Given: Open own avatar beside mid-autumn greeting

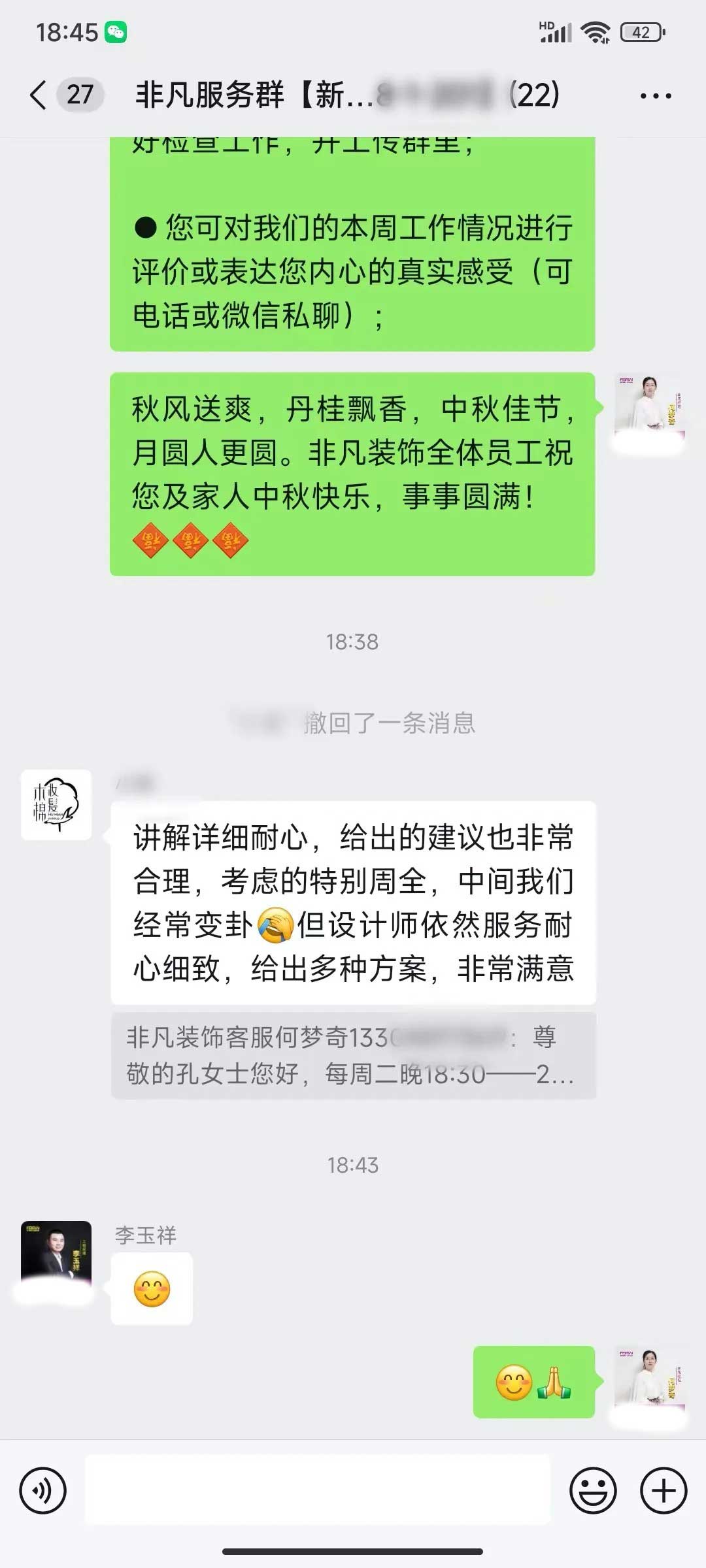Looking at the screenshot, I should [x=648, y=409].
